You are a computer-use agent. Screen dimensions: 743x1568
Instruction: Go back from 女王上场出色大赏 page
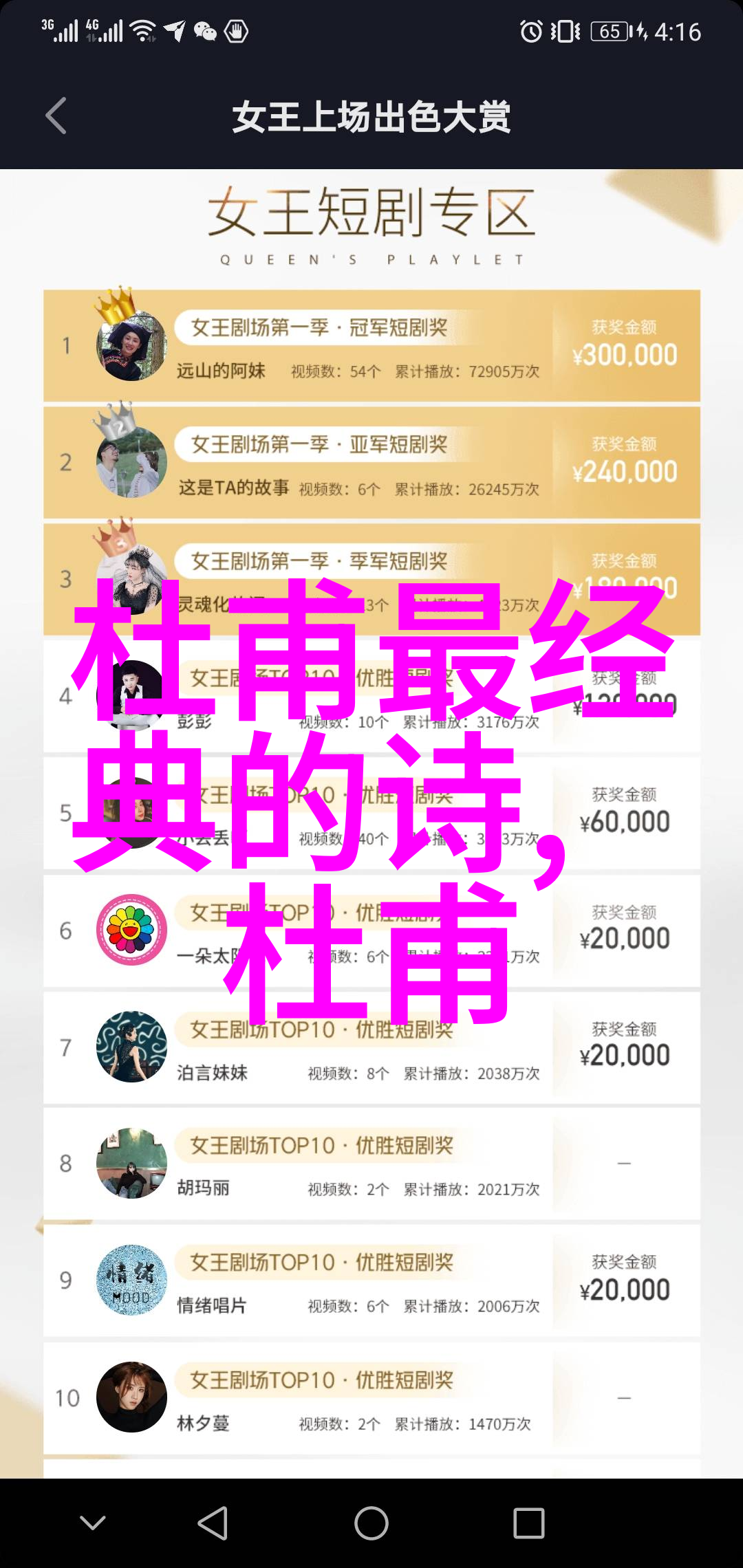tap(56, 116)
